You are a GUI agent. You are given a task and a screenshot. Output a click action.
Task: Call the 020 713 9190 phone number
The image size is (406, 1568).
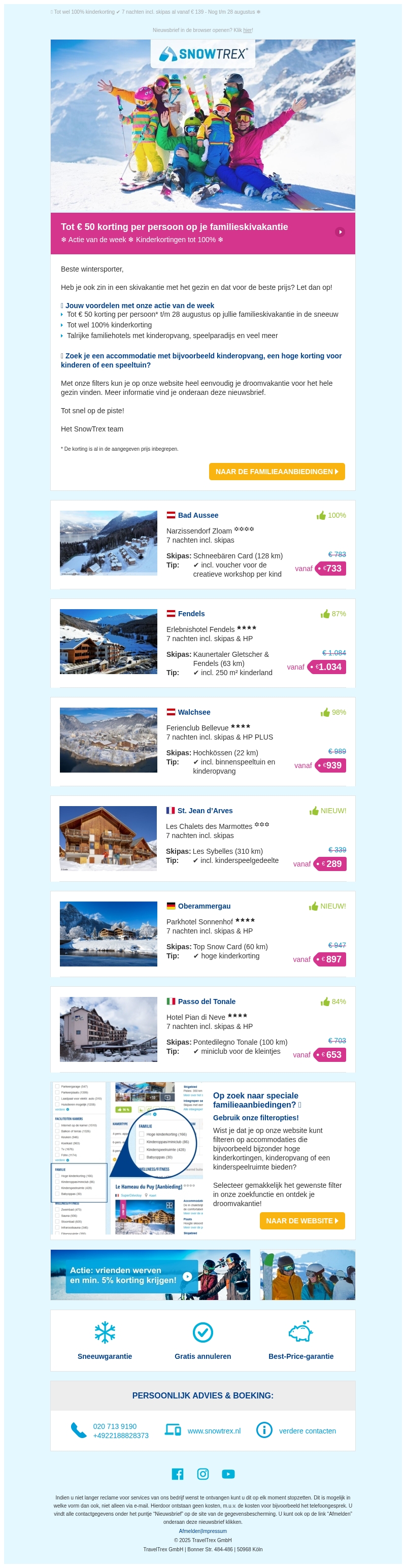click(114, 1426)
